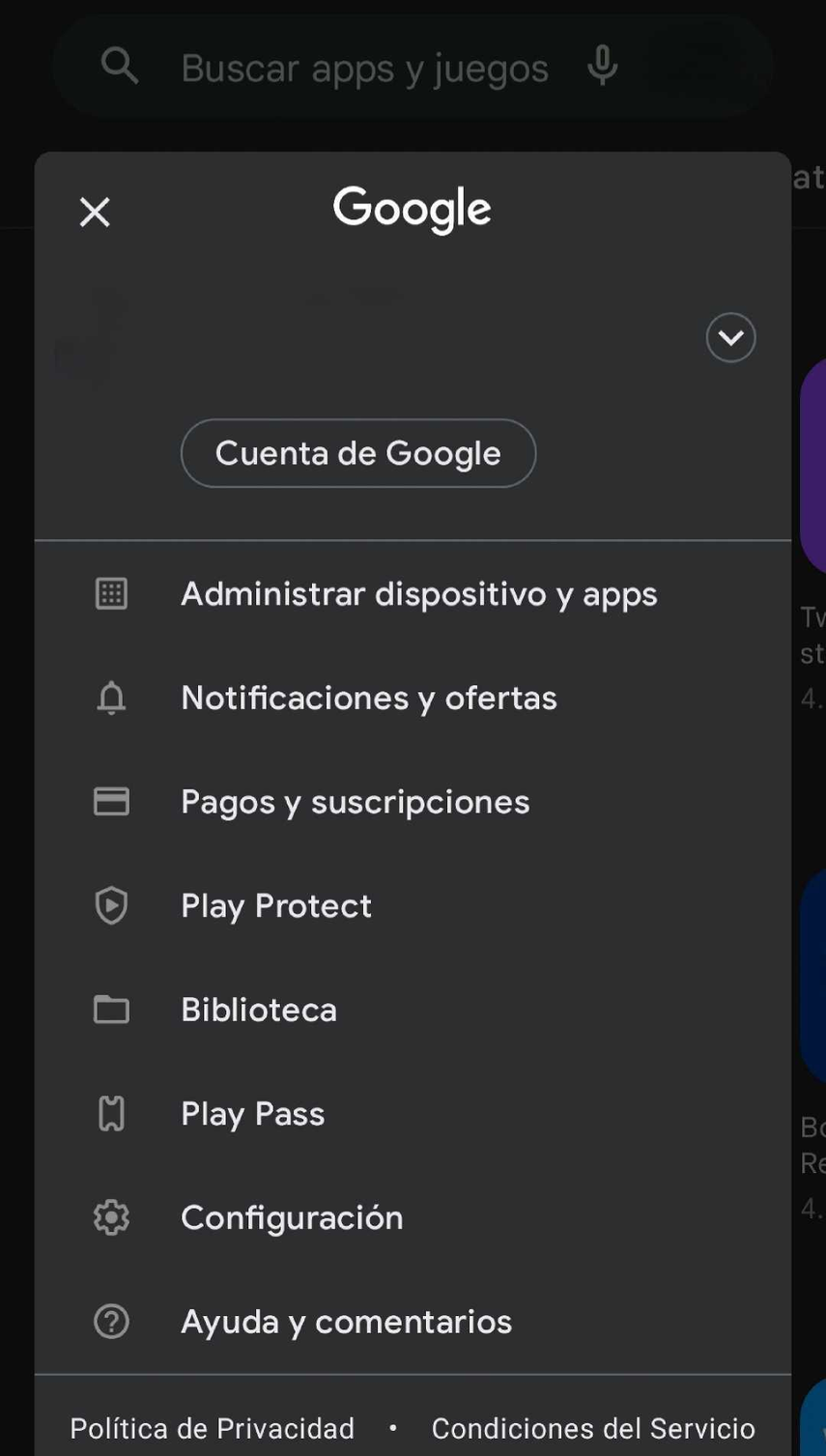Tap the Buscar apps y juegos search field
The height and width of the screenshot is (1456, 826).
[x=365, y=67]
